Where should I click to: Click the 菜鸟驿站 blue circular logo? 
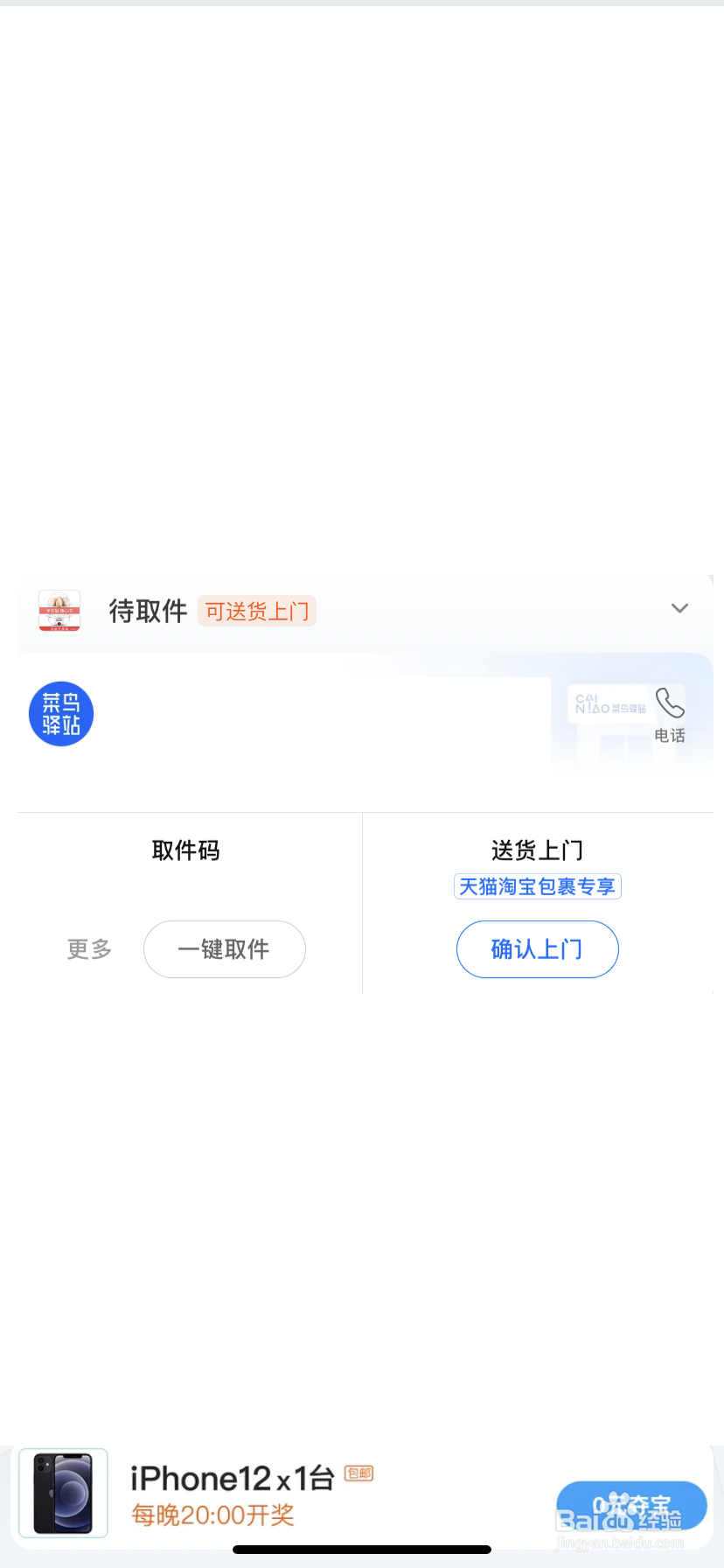pyautogui.click(x=60, y=713)
